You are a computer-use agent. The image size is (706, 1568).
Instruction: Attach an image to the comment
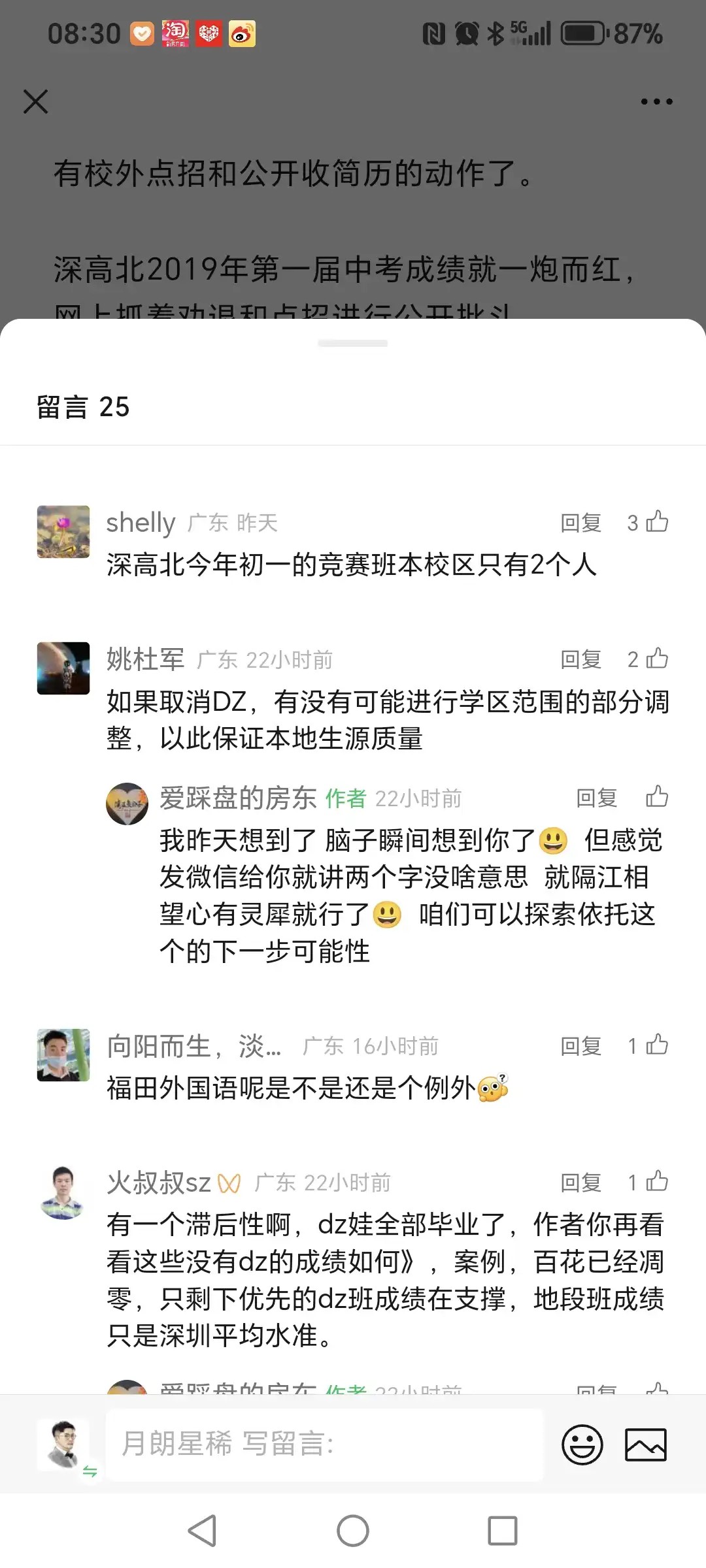tap(646, 1445)
